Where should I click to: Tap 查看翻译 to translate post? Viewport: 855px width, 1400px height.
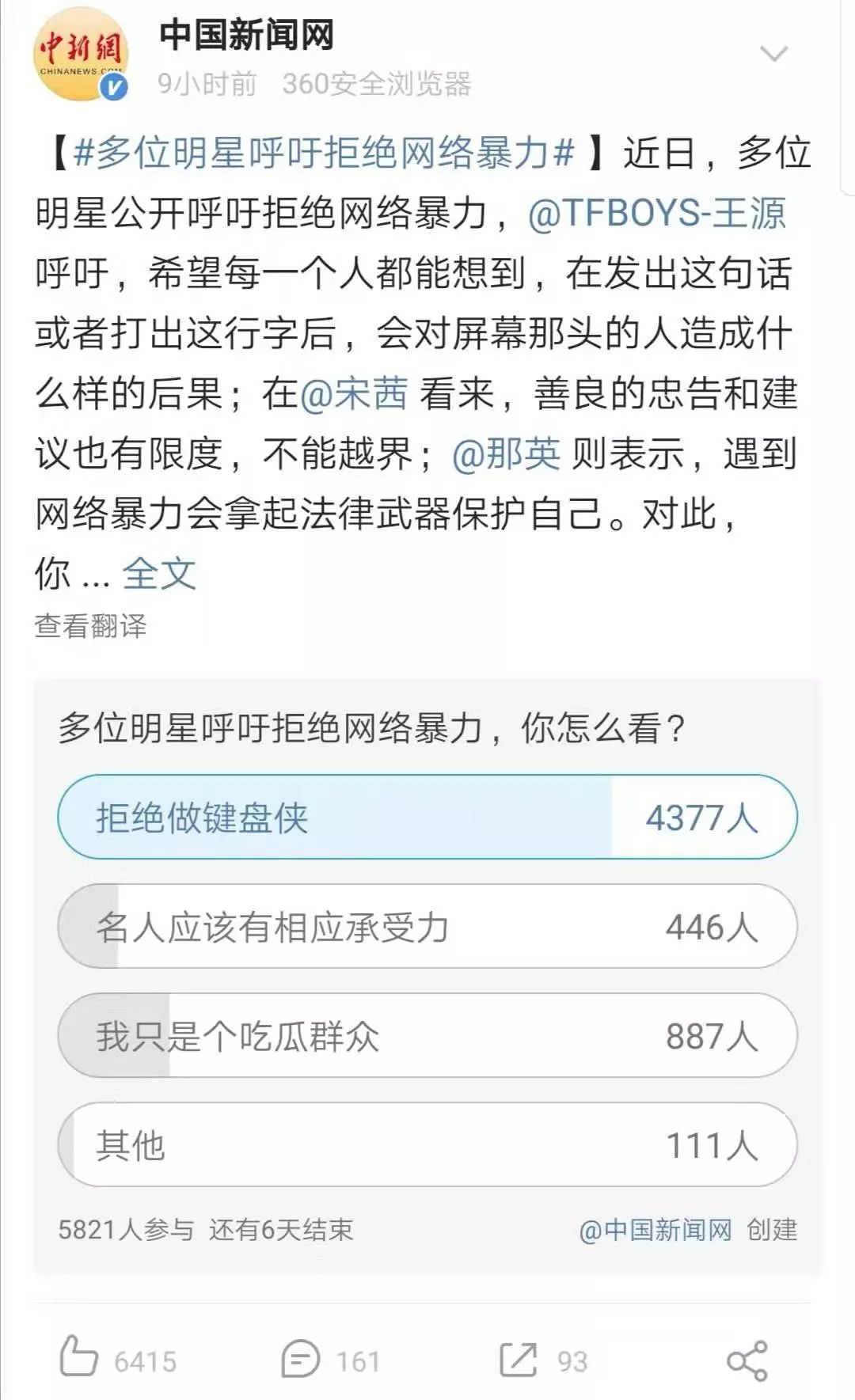coord(91,626)
